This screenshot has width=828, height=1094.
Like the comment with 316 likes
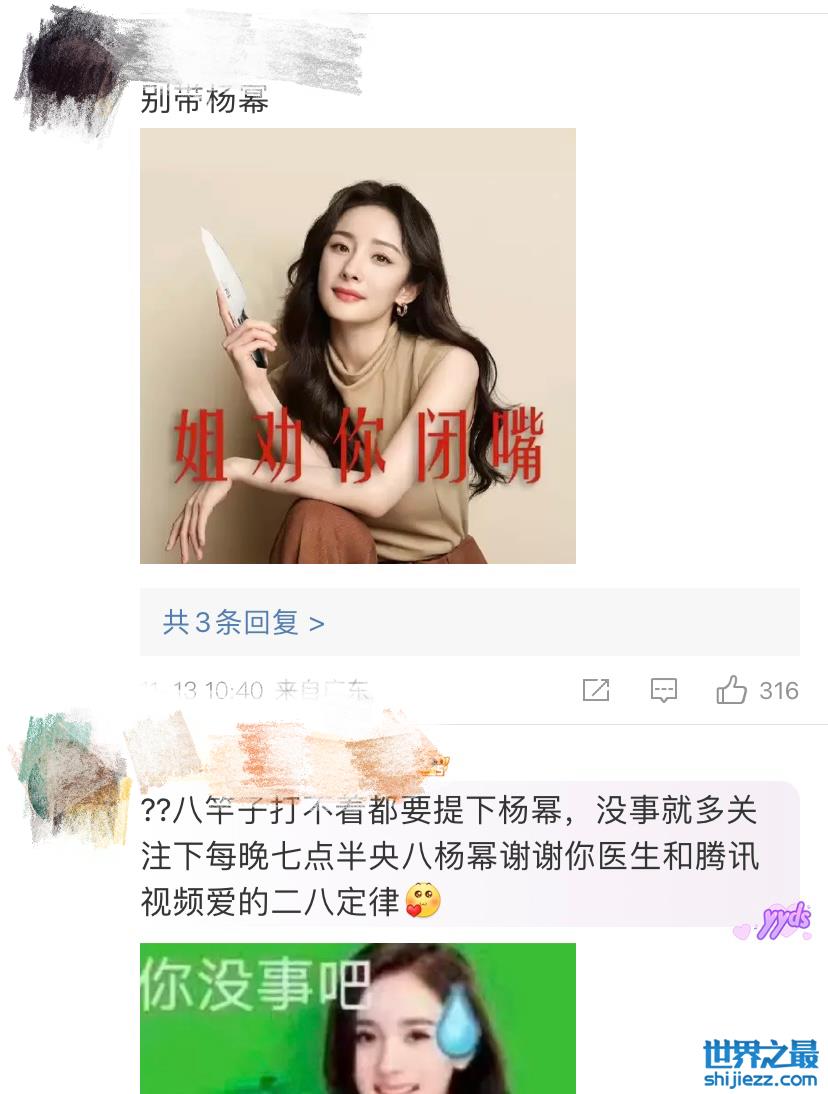[731, 690]
